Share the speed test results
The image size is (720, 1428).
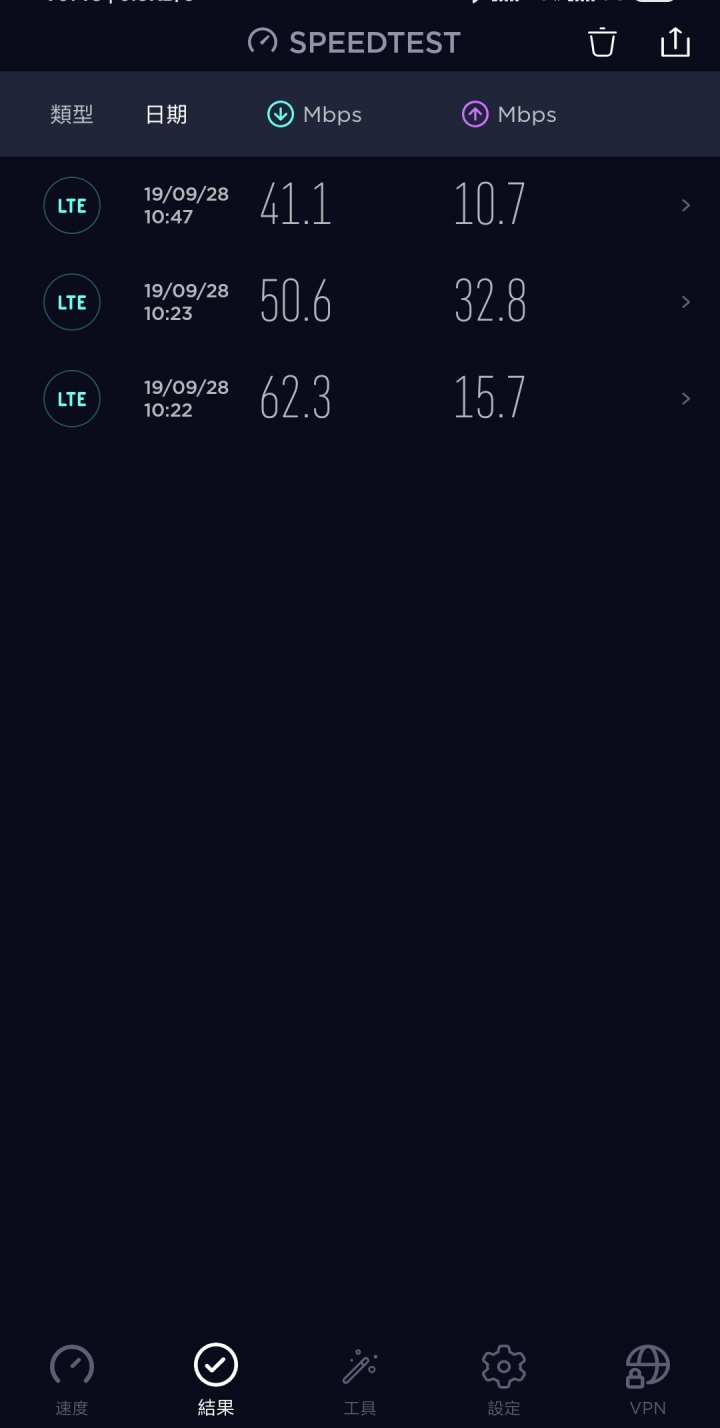(675, 42)
